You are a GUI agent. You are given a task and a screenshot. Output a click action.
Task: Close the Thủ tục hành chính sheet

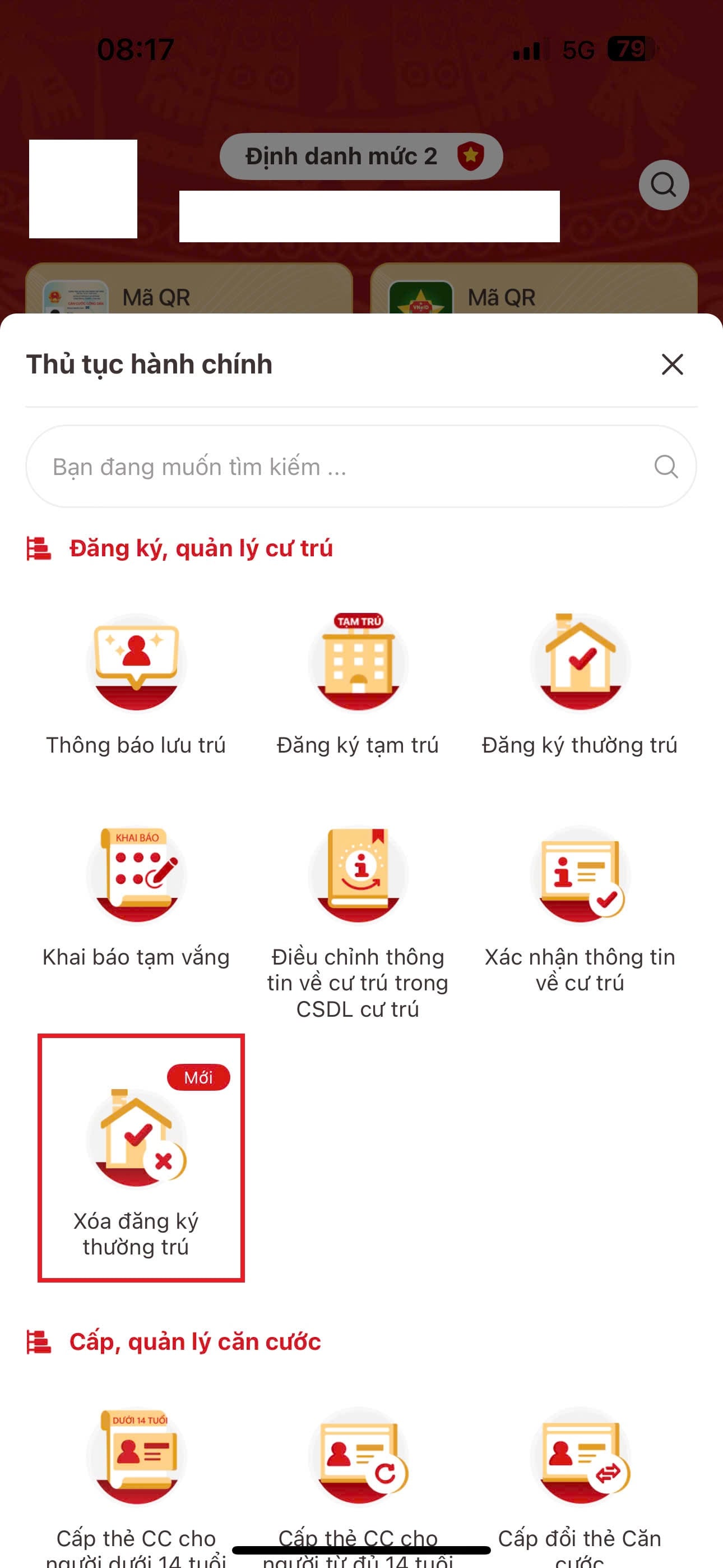(x=671, y=365)
